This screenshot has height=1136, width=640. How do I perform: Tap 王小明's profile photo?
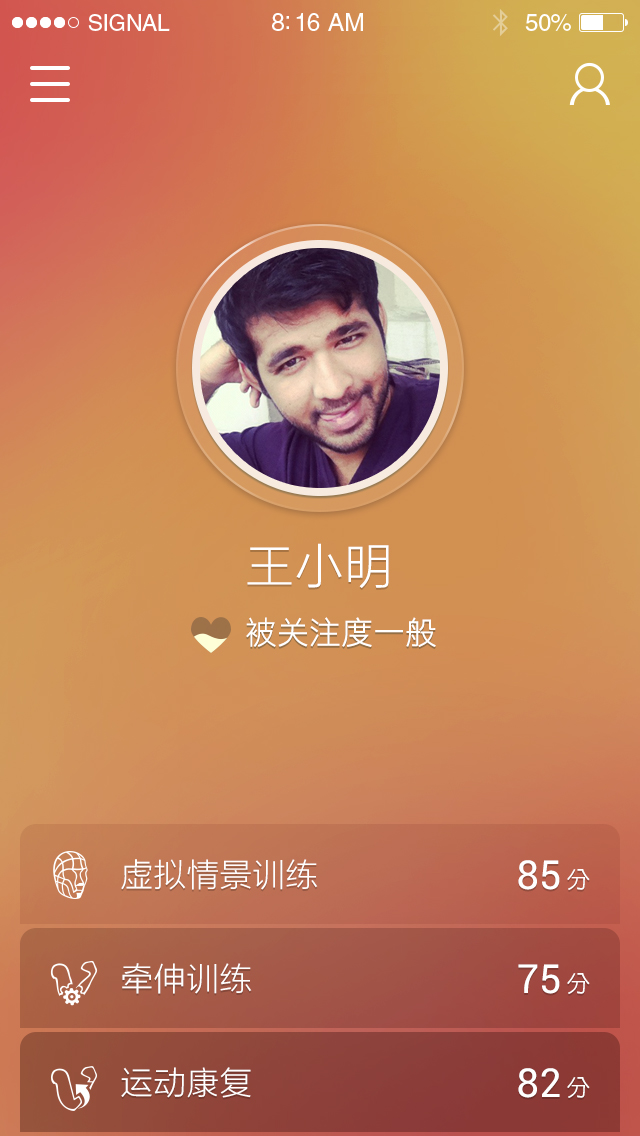click(320, 368)
